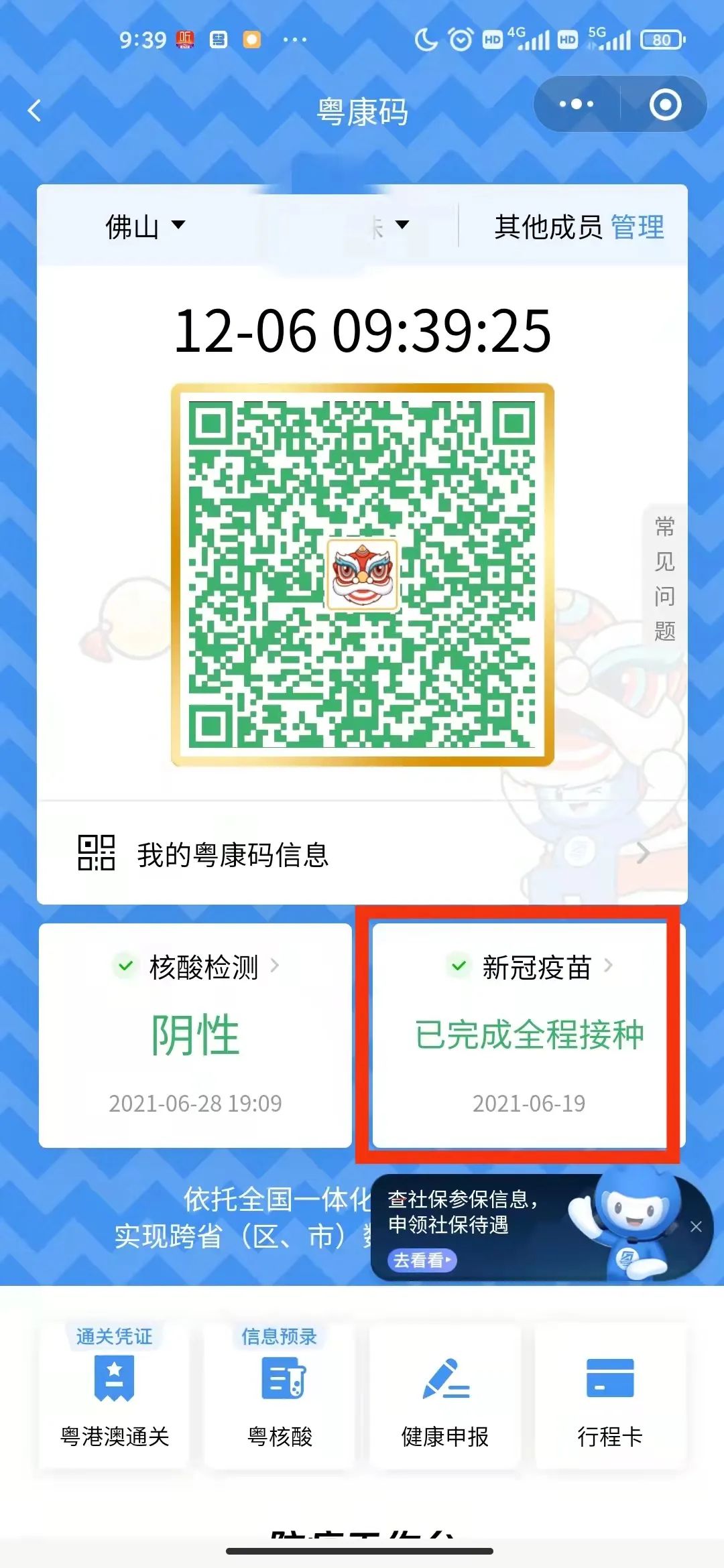Open the 佛山 city dropdown

145,226
